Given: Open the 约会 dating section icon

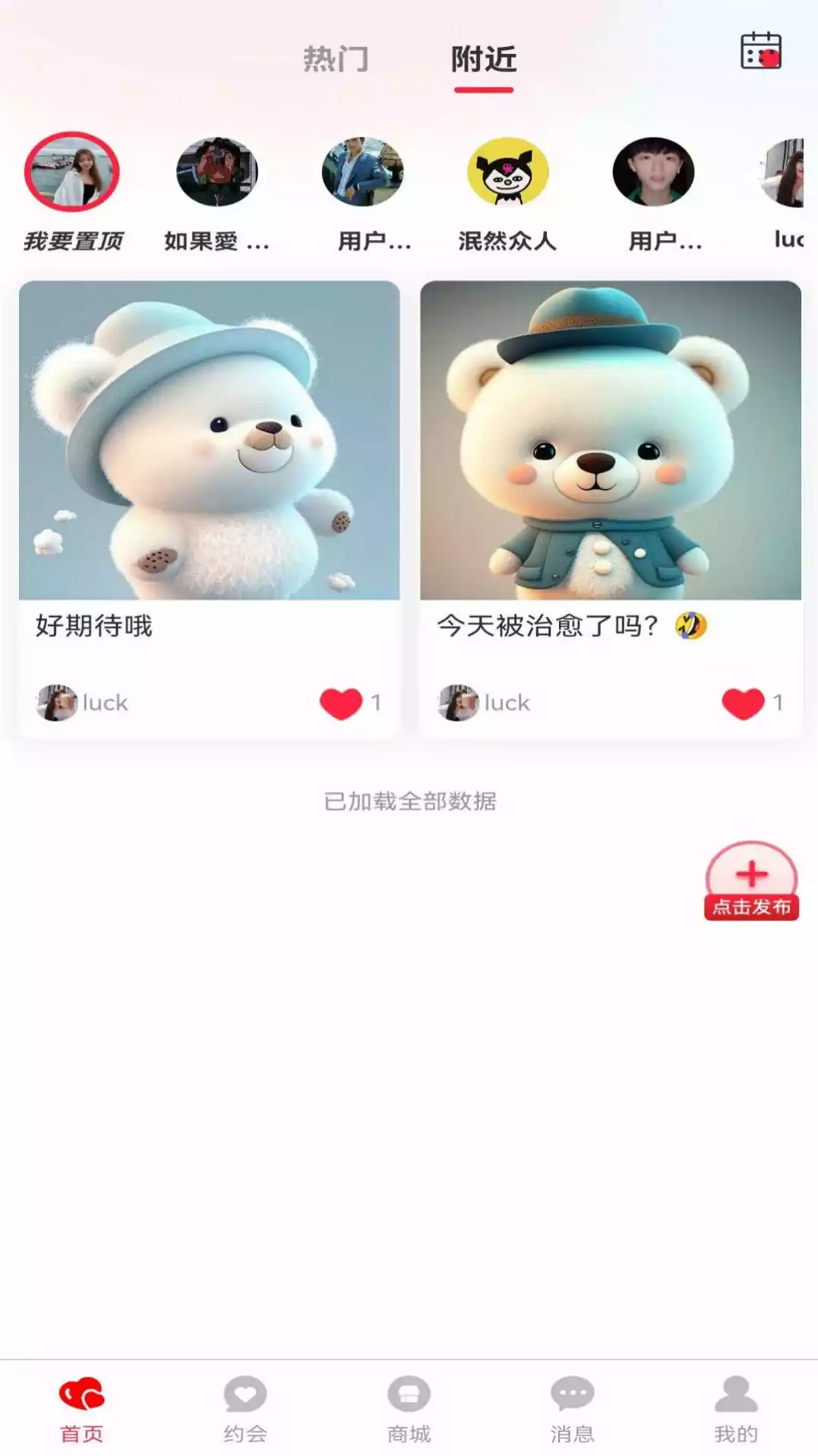Looking at the screenshot, I should 245,1409.
